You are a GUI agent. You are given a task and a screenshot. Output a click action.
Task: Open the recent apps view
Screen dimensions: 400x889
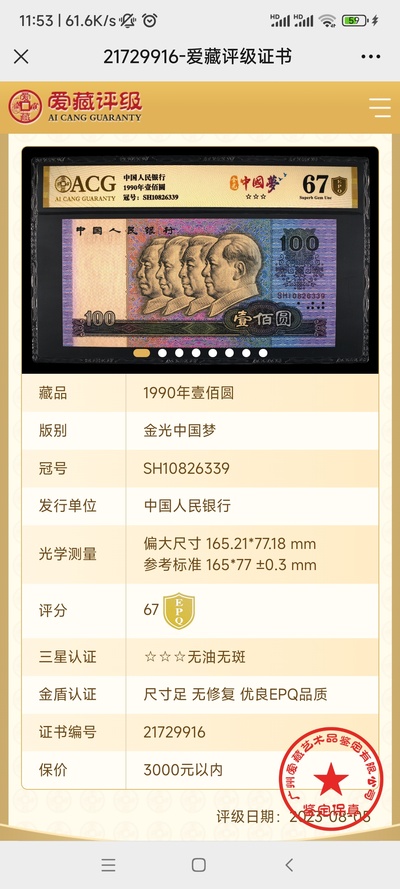[x=108, y=865]
